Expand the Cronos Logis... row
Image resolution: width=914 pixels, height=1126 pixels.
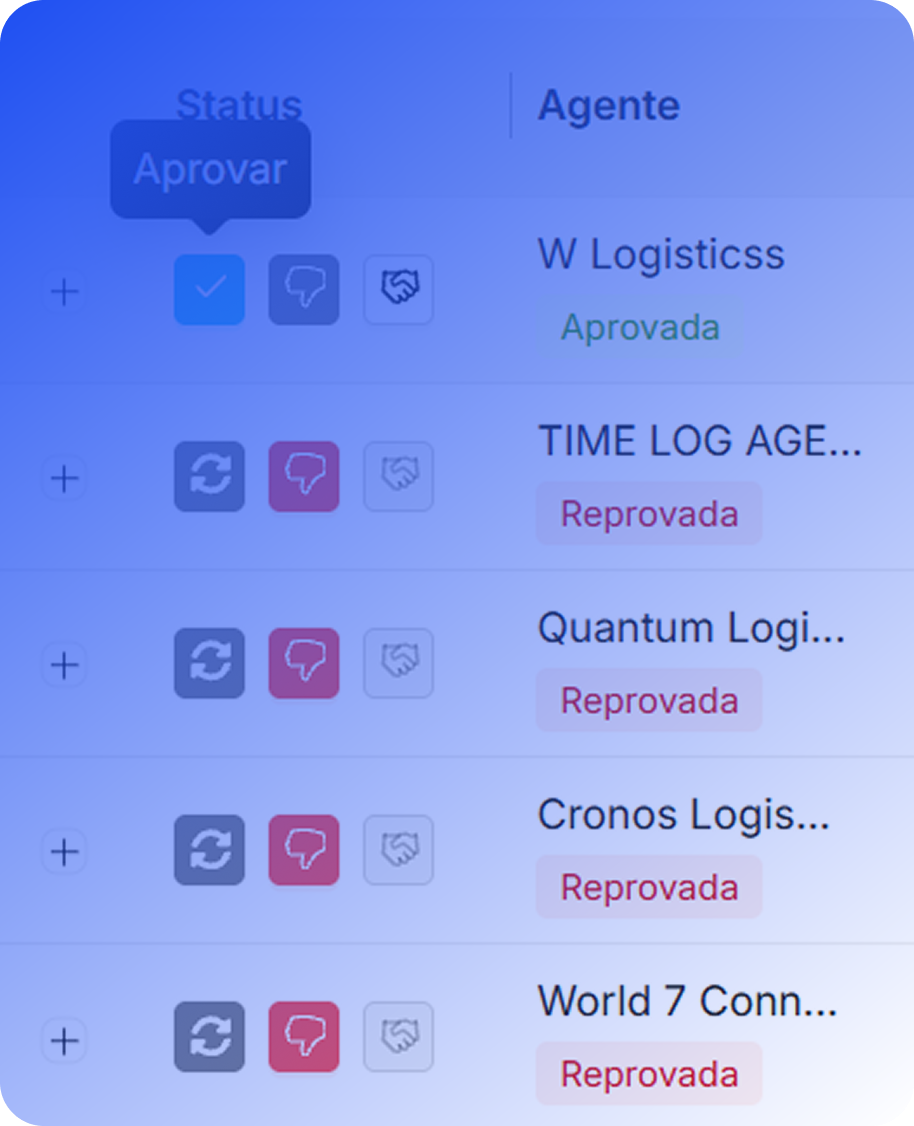click(64, 852)
